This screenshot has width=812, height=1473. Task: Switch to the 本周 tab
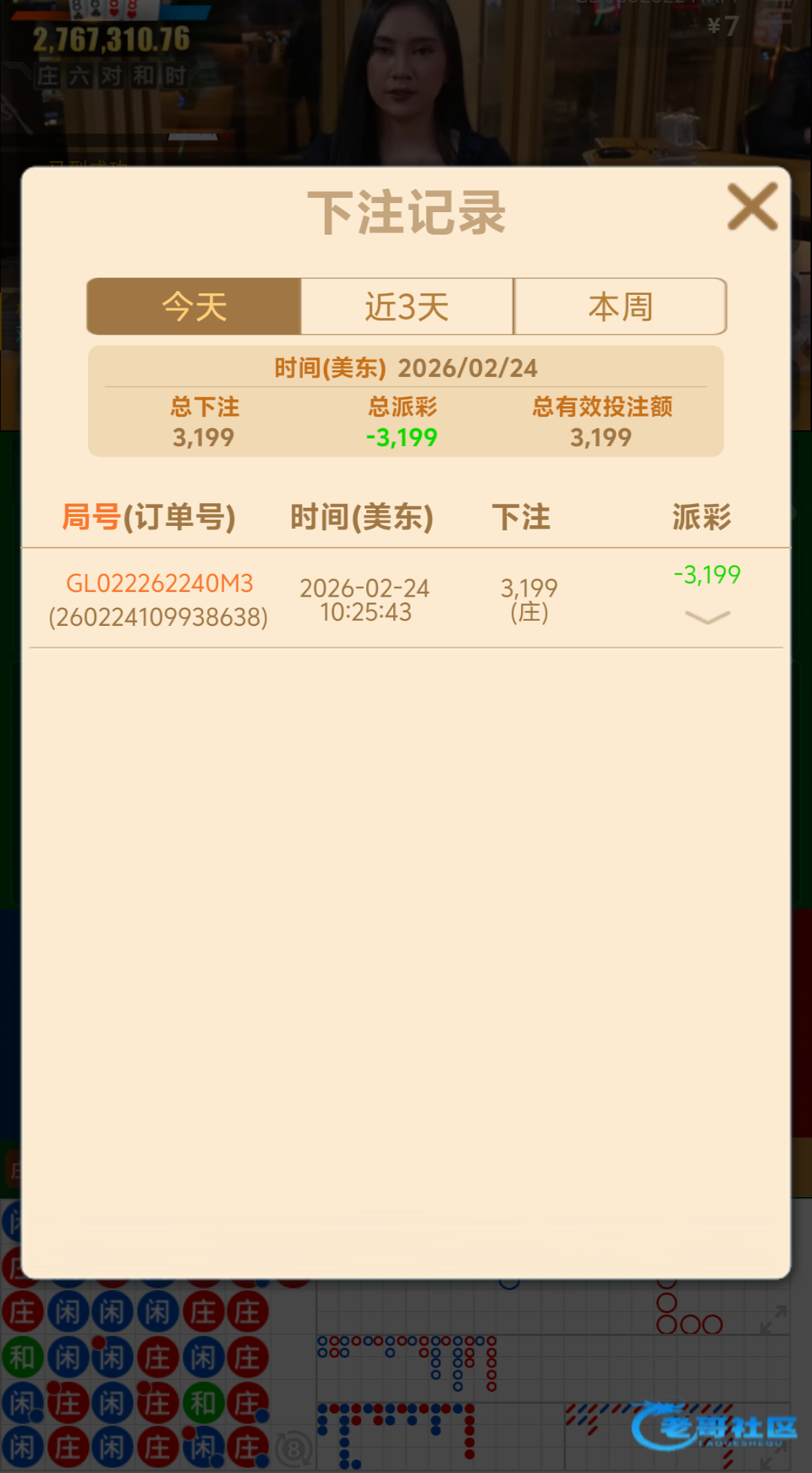[x=620, y=307]
